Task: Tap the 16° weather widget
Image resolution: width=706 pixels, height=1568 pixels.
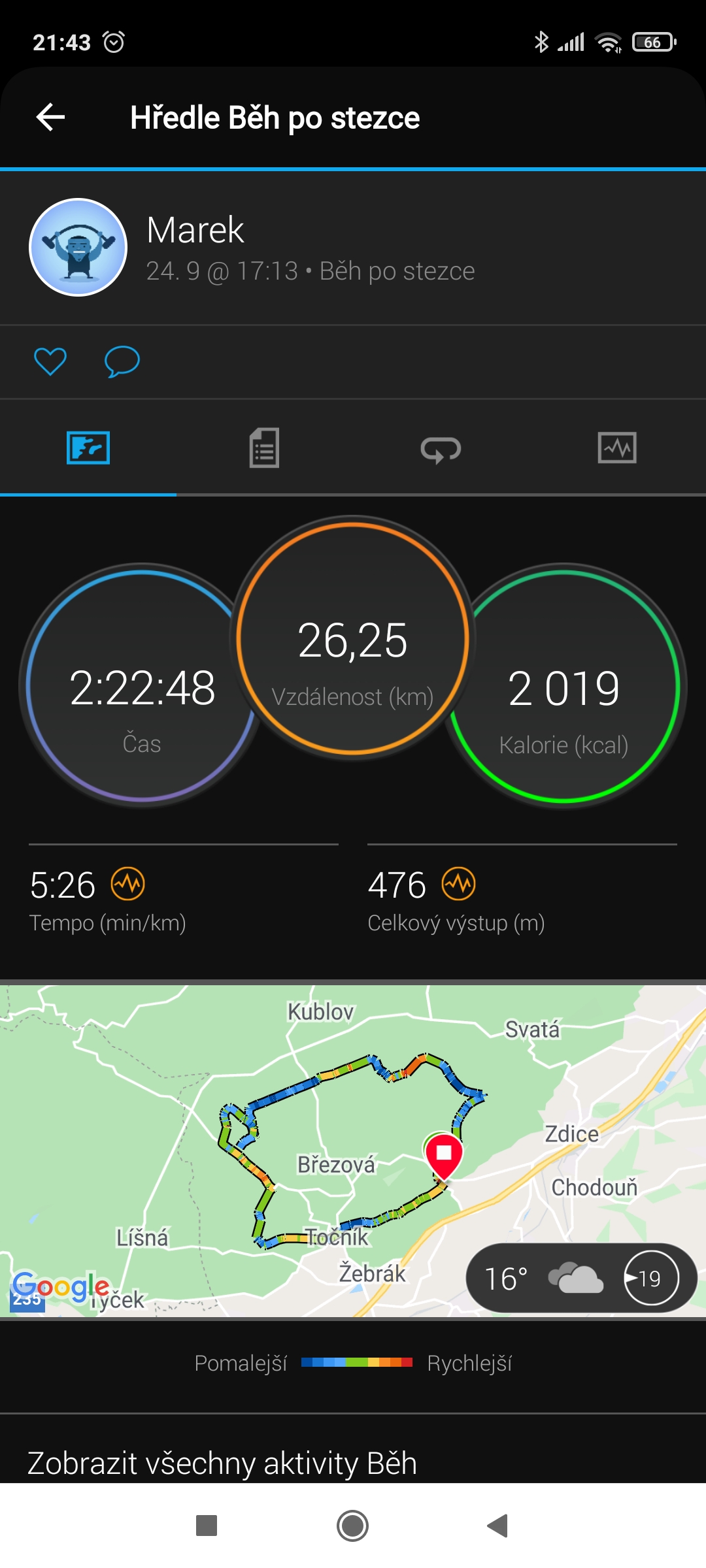Action: click(582, 1278)
